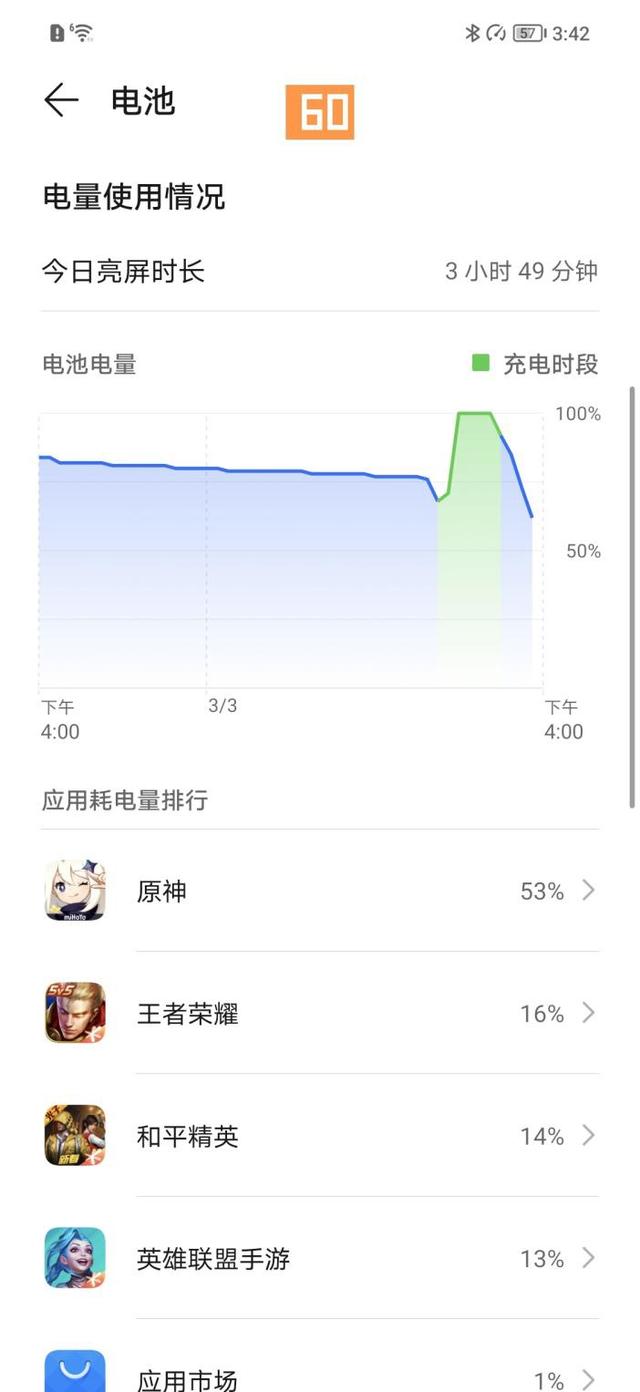640x1392 pixels.
Task: View 和平精英 power consumption details
Action: click(x=320, y=1135)
